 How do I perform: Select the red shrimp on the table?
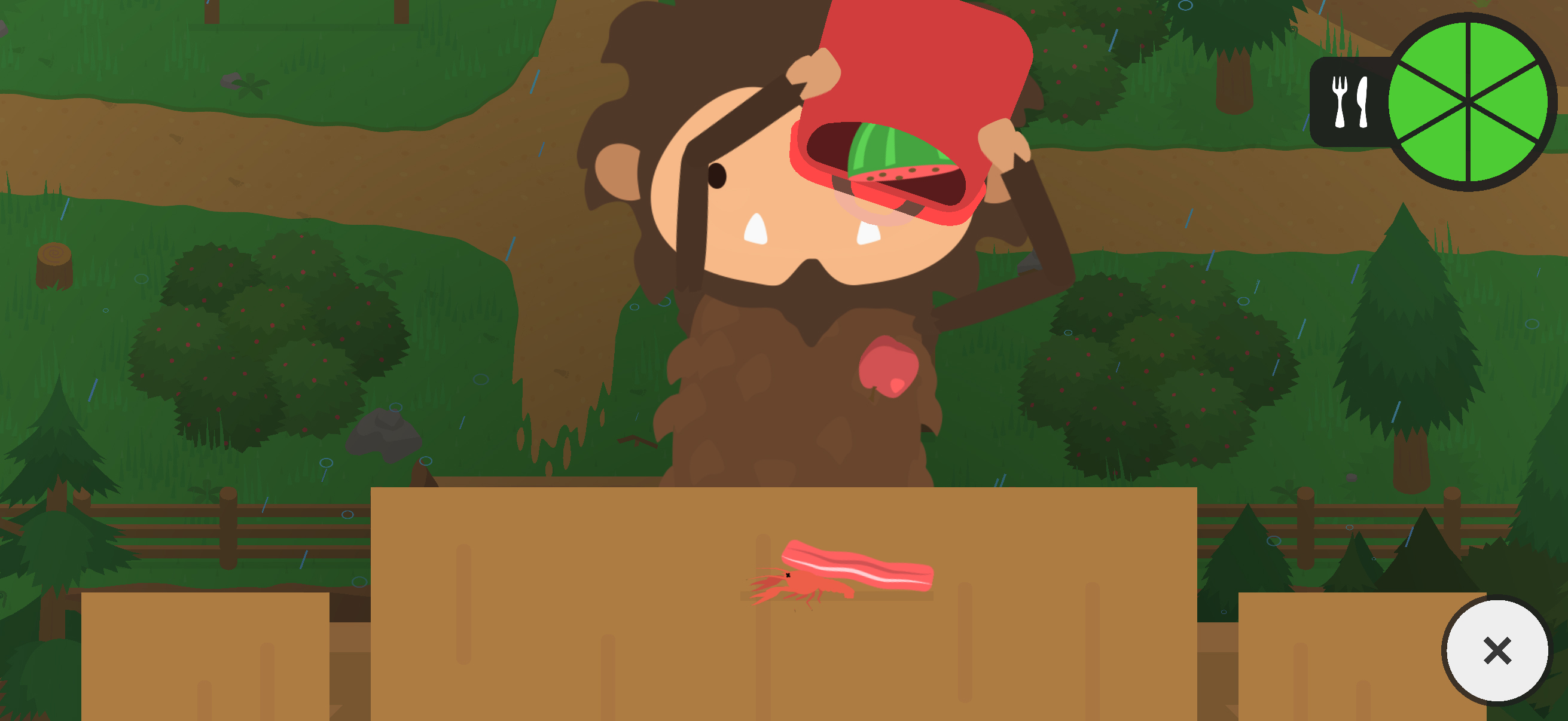800,587
